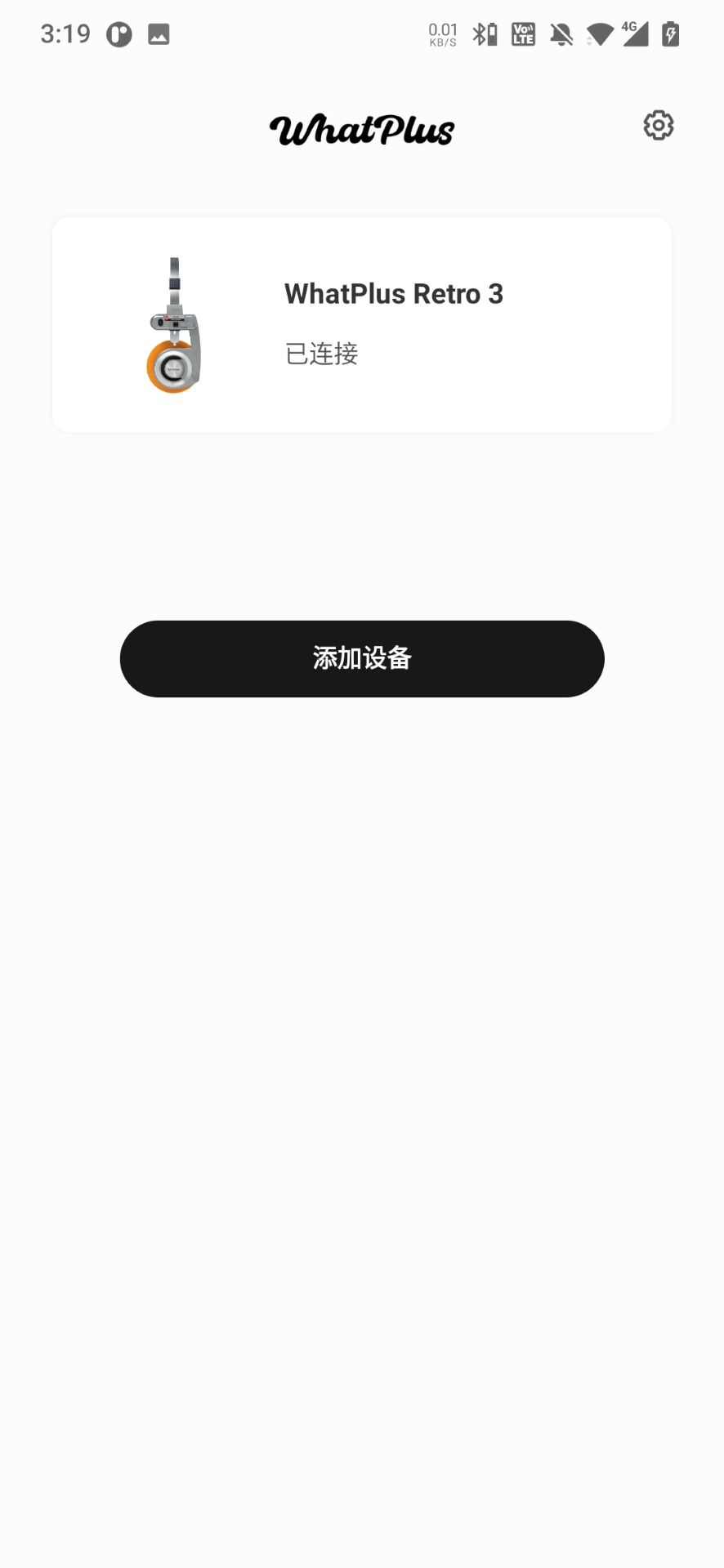Click the Wi-Fi icon in the status bar
Image resolution: width=724 pixels, height=1568 pixels.
(x=599, y=35)
